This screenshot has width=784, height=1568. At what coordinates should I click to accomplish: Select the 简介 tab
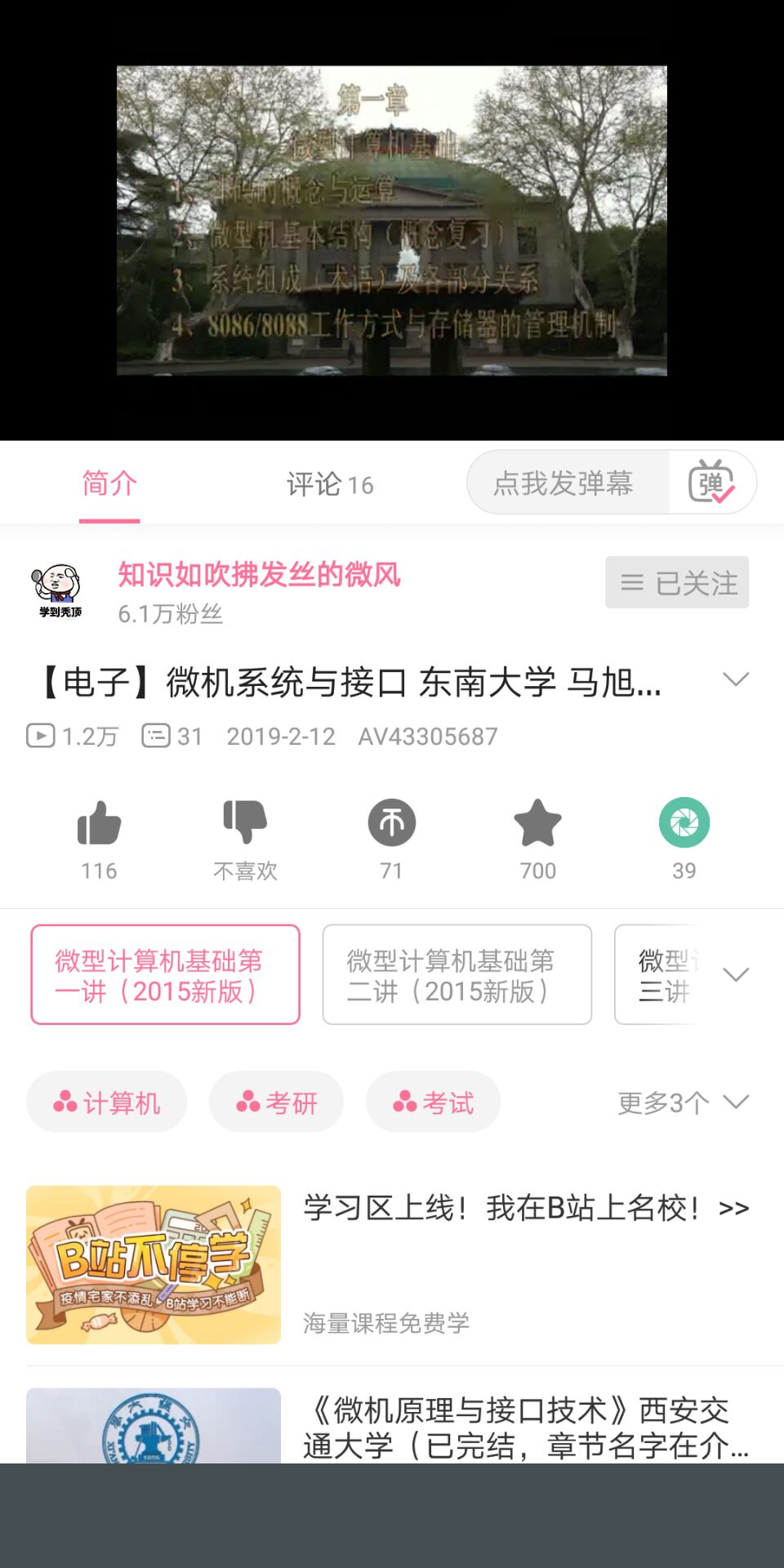tap(109, 483)
